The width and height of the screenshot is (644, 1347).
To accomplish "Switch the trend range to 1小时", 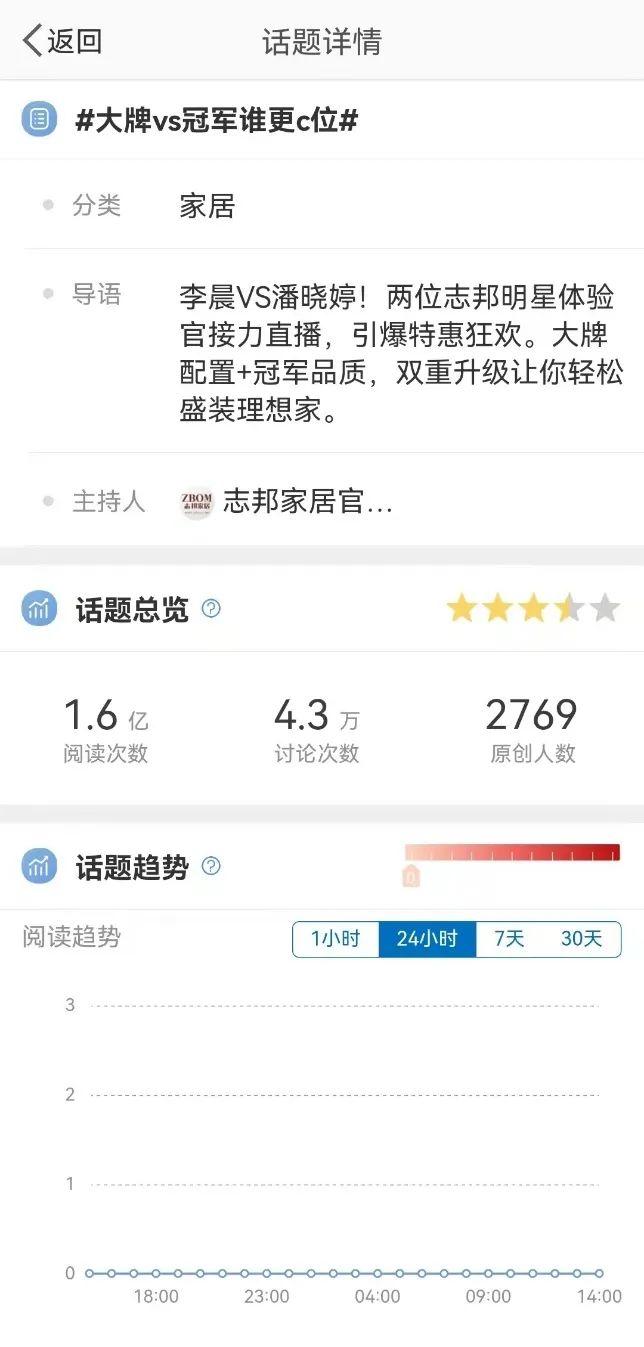I will pos(335,939).
